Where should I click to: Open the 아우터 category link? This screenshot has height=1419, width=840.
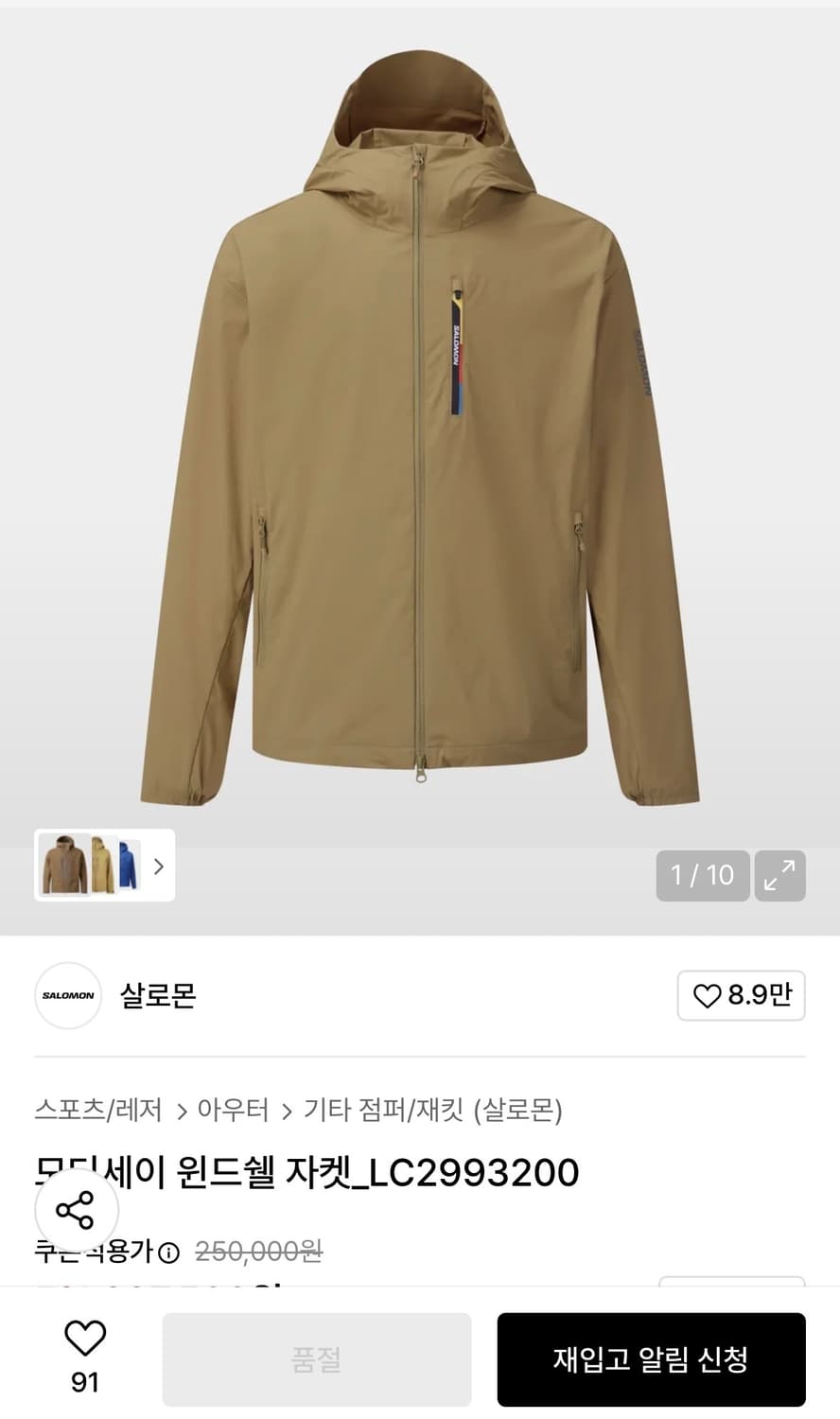pos(232,1112)
